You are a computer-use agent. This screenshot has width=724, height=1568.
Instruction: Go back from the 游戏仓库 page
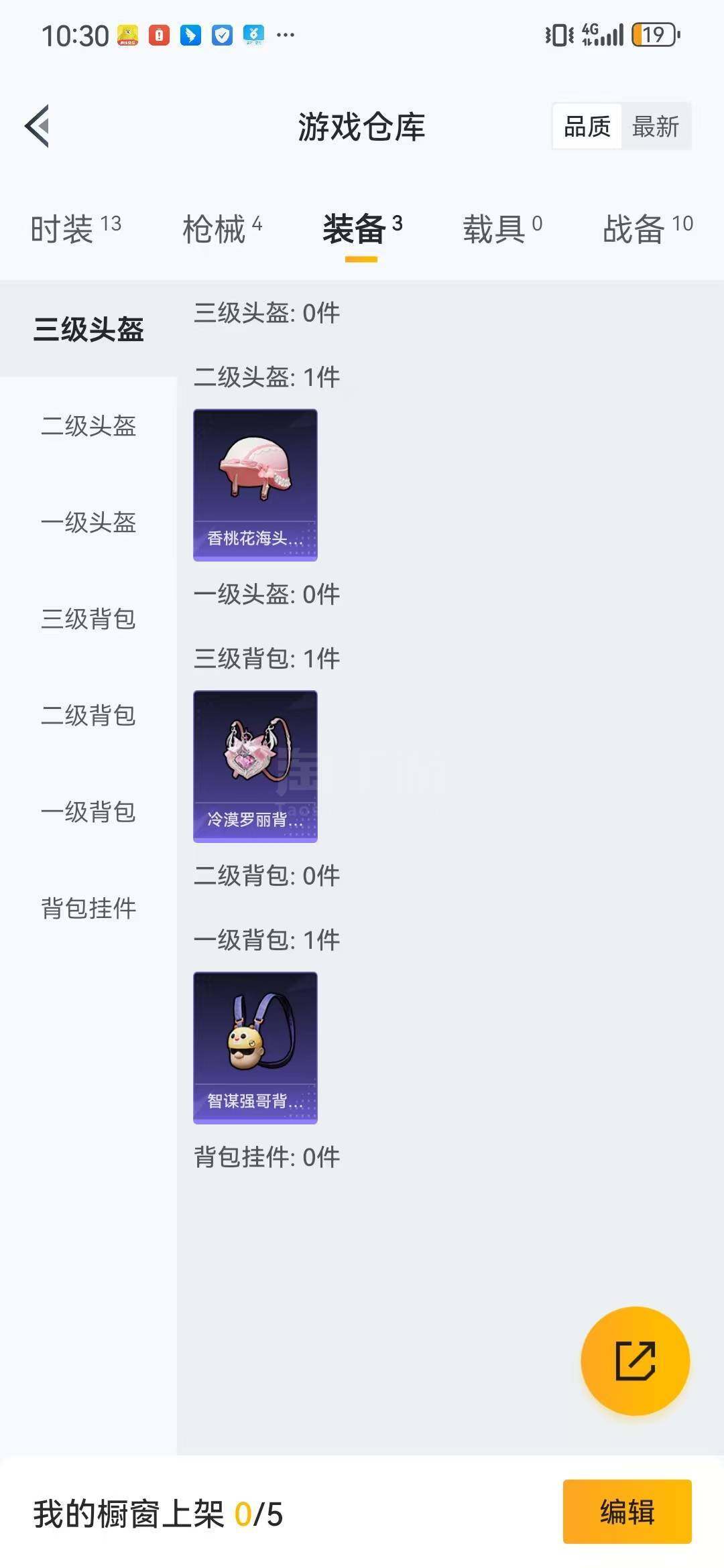pos(38,126)
